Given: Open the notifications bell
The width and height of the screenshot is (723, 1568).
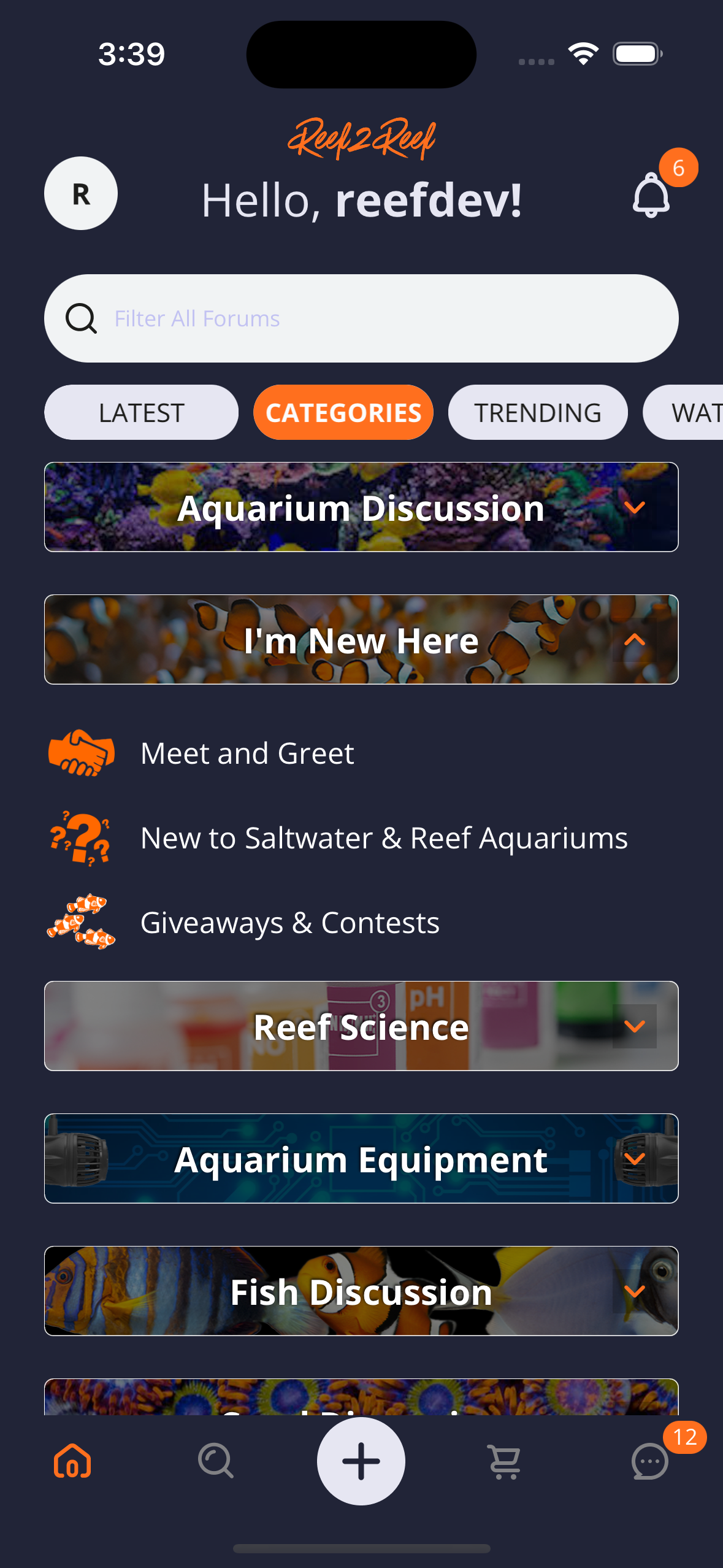Looking at the screenshot, I should [651, 195].
